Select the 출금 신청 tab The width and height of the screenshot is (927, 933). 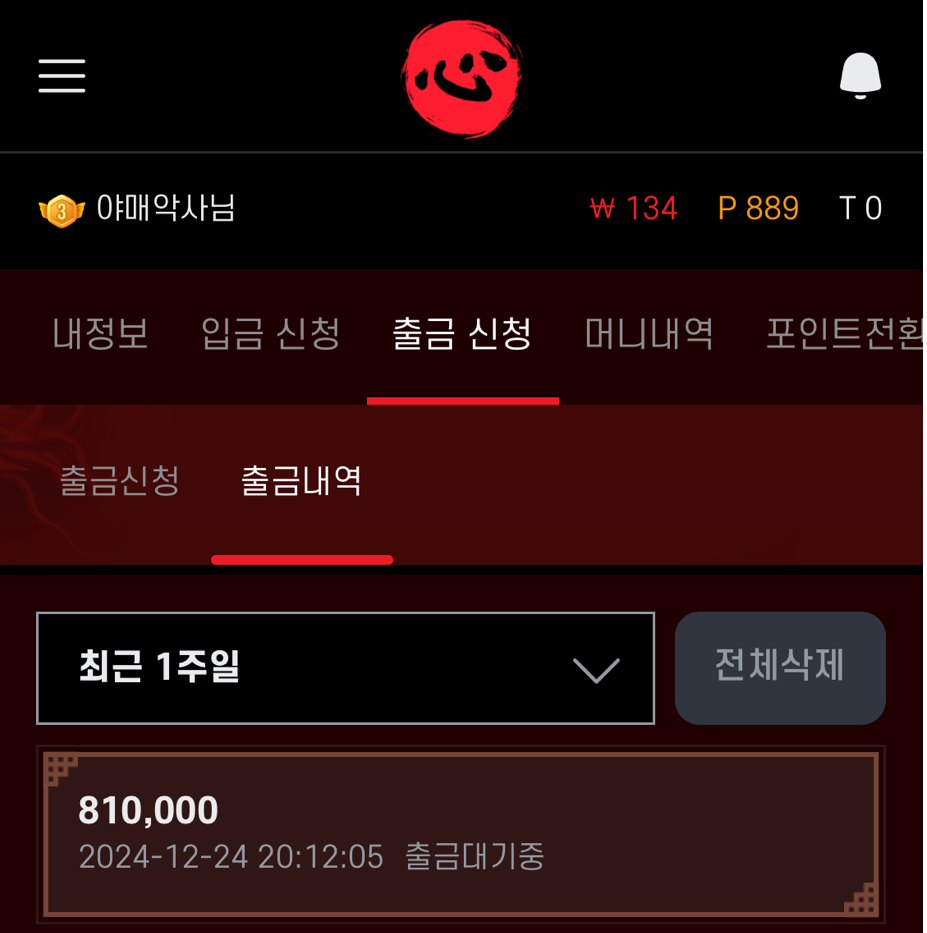(x=462, y=334)
